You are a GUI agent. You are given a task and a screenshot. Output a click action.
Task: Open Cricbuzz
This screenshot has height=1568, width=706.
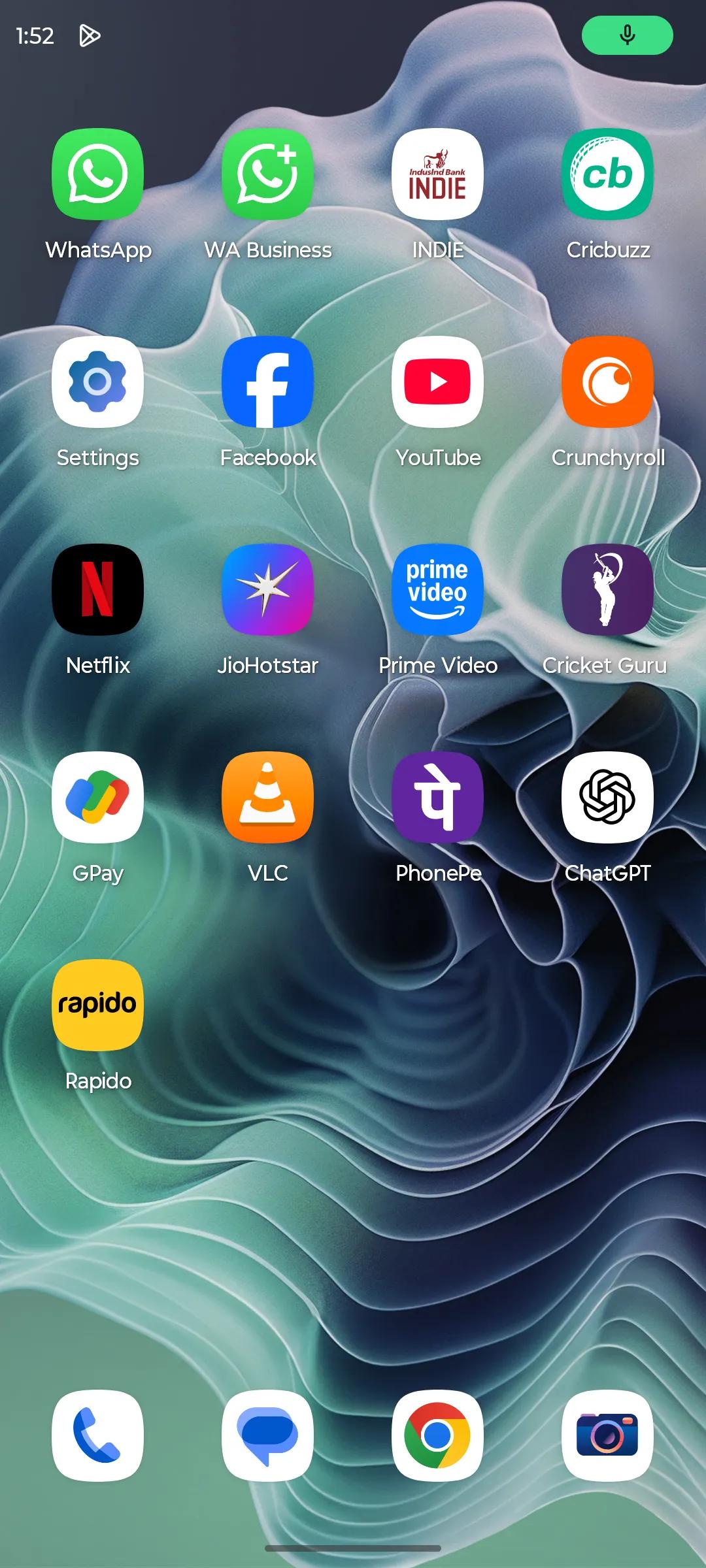click(608, 174)
